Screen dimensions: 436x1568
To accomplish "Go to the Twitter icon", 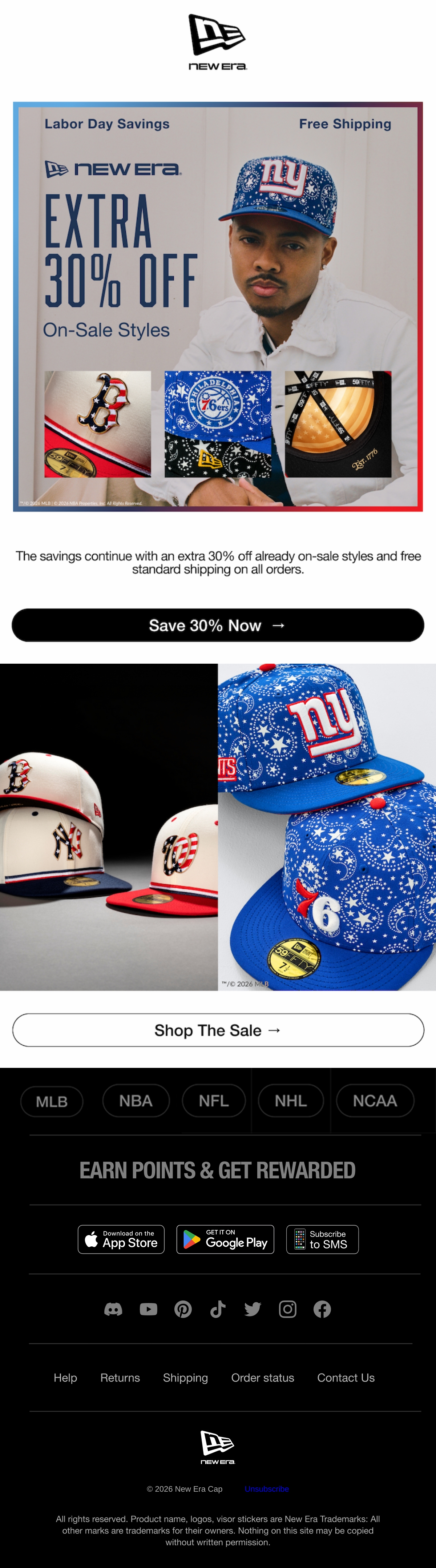I will pyautogui.click(x=253, y=1309).
